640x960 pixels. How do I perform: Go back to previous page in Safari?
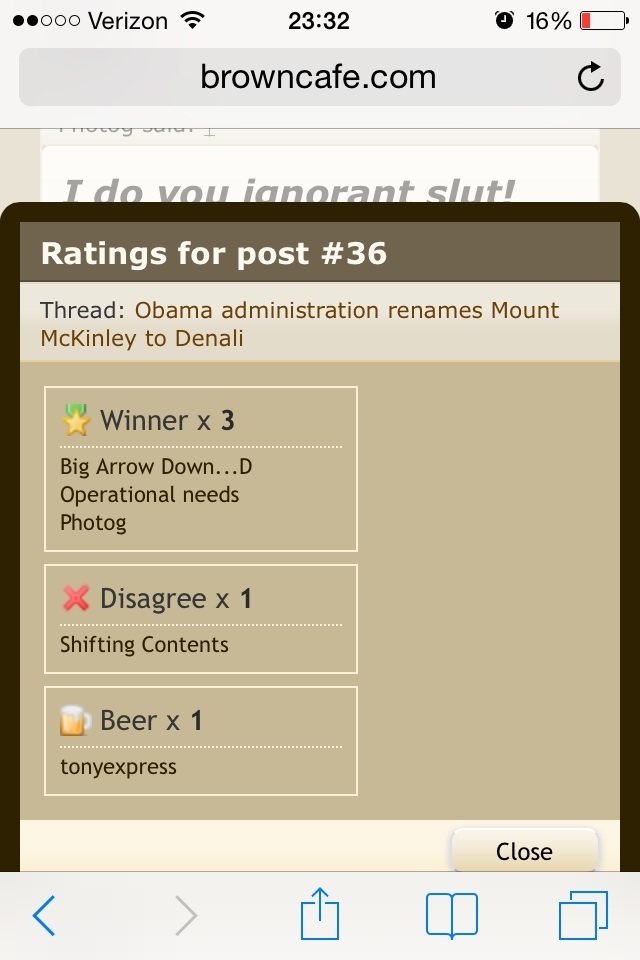click(44, 915)
